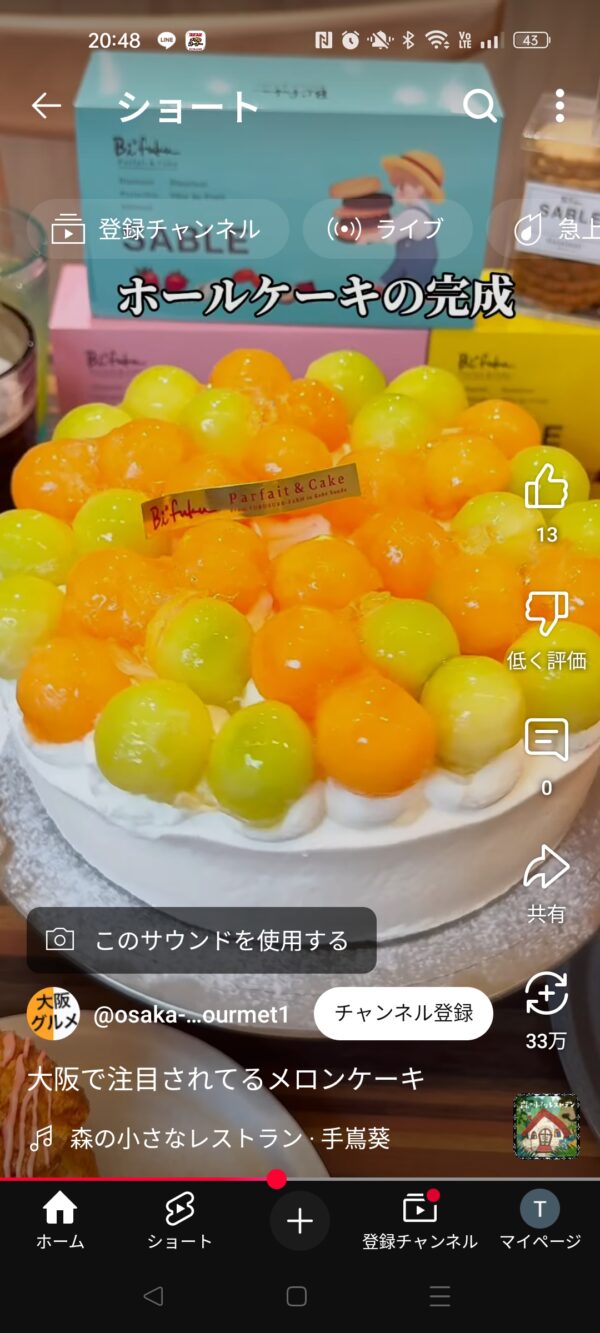
Task: Remix this Short
Action: point(546,995)
